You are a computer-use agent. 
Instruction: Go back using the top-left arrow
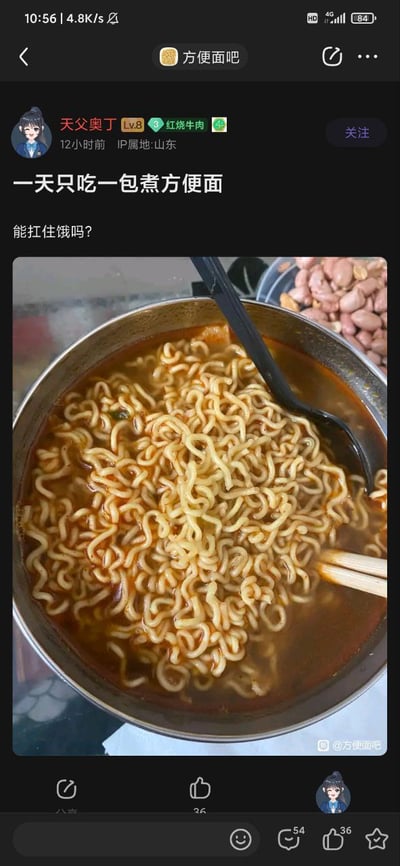pyautogui.click(x=23, y=57)
